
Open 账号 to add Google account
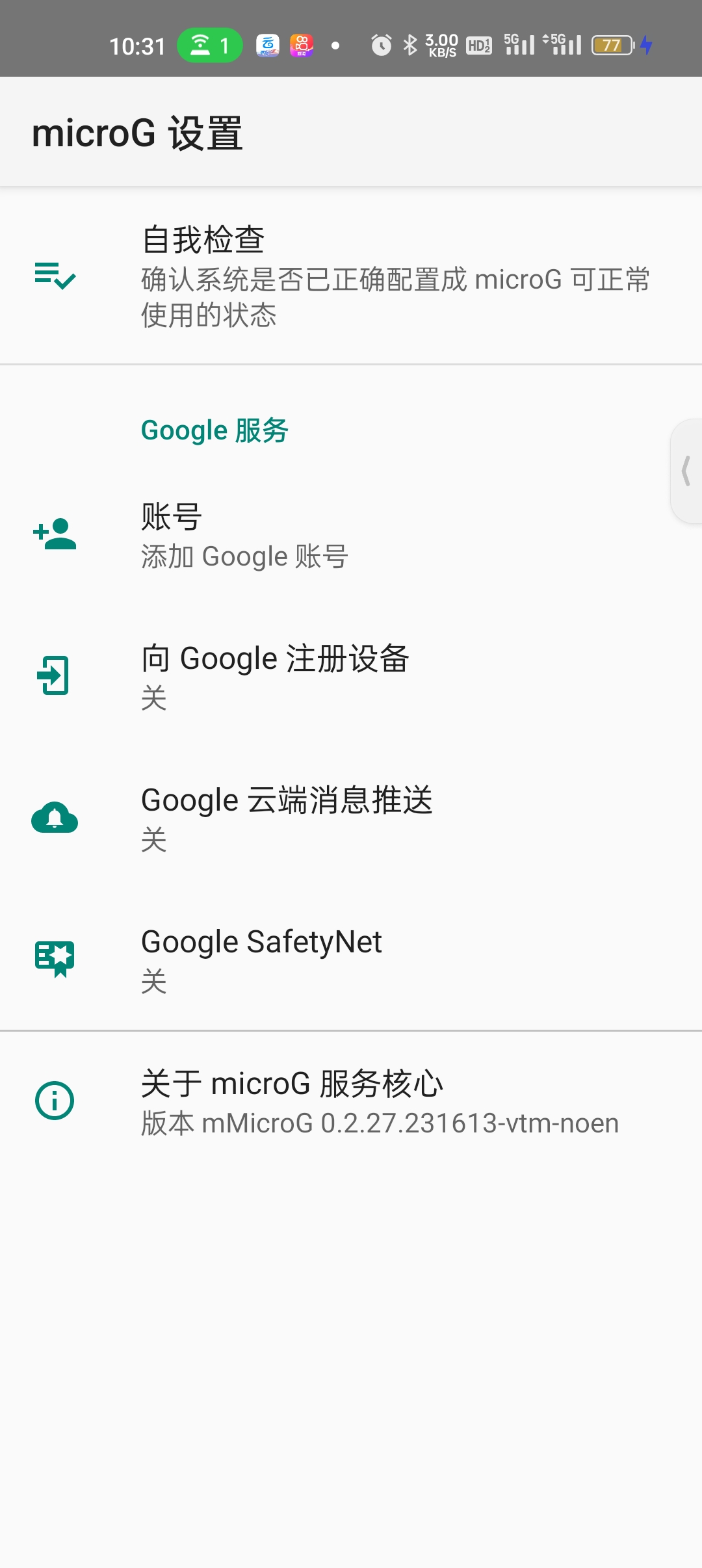click(351, 535)
